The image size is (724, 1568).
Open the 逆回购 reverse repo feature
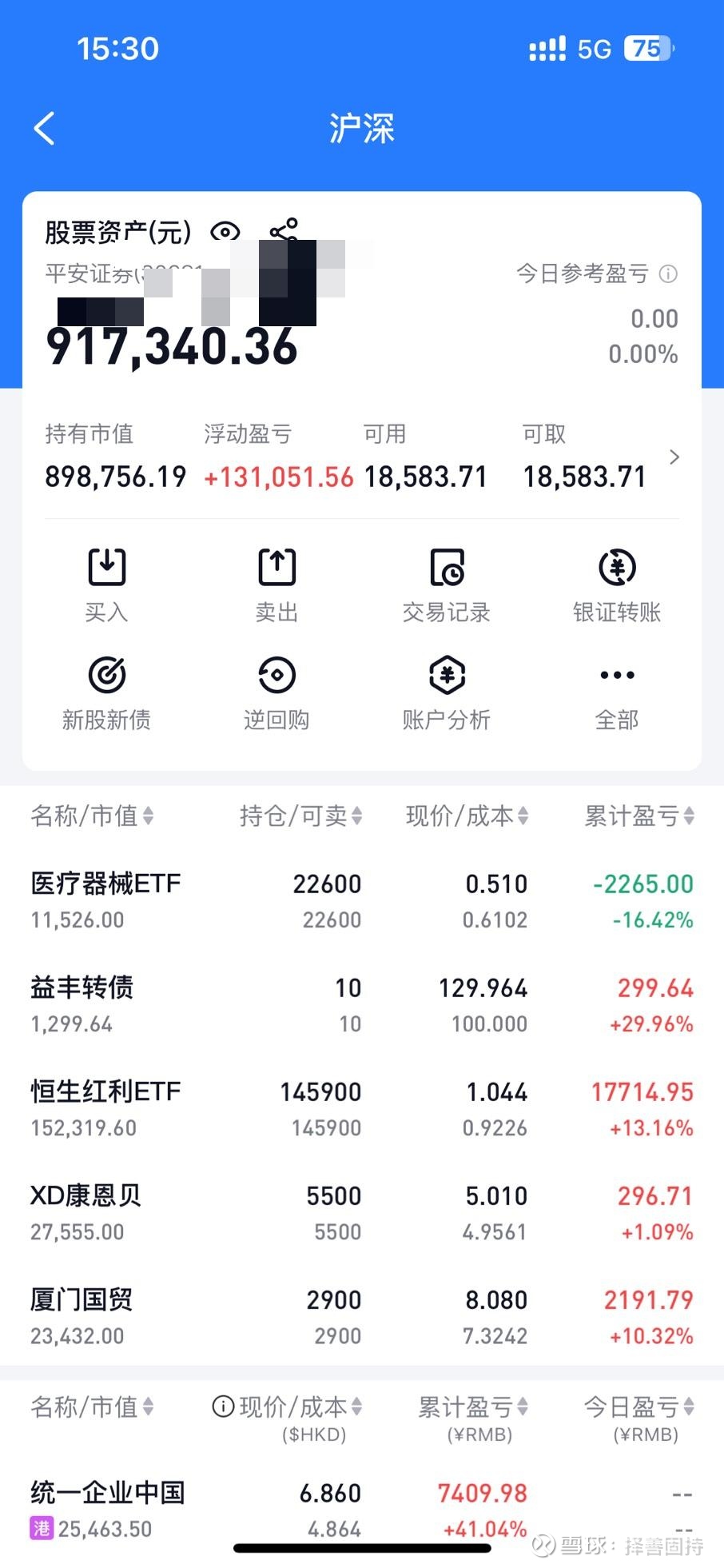coord(276,692)
